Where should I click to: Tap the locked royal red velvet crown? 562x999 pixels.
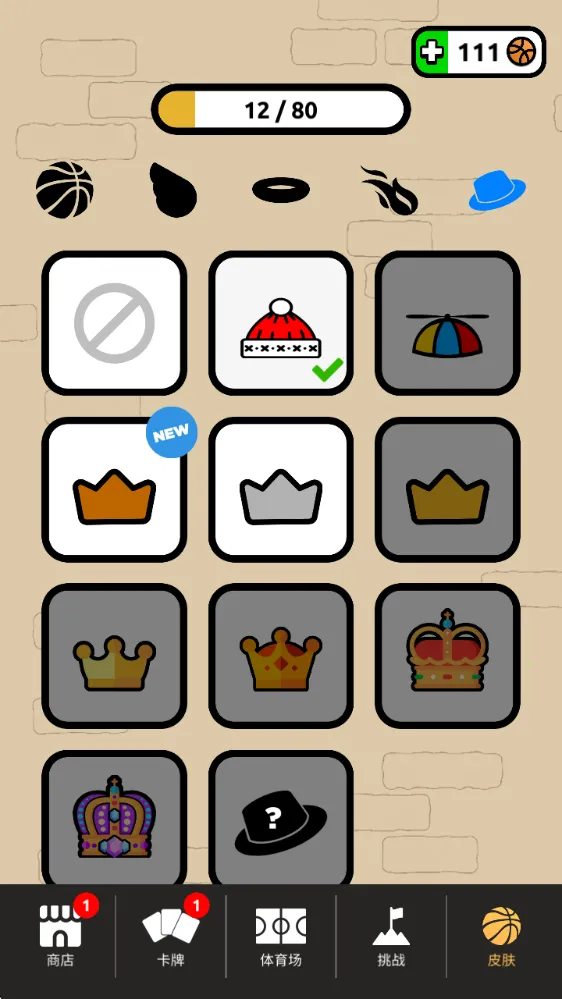pyautogui.click(x=447, y=656)
